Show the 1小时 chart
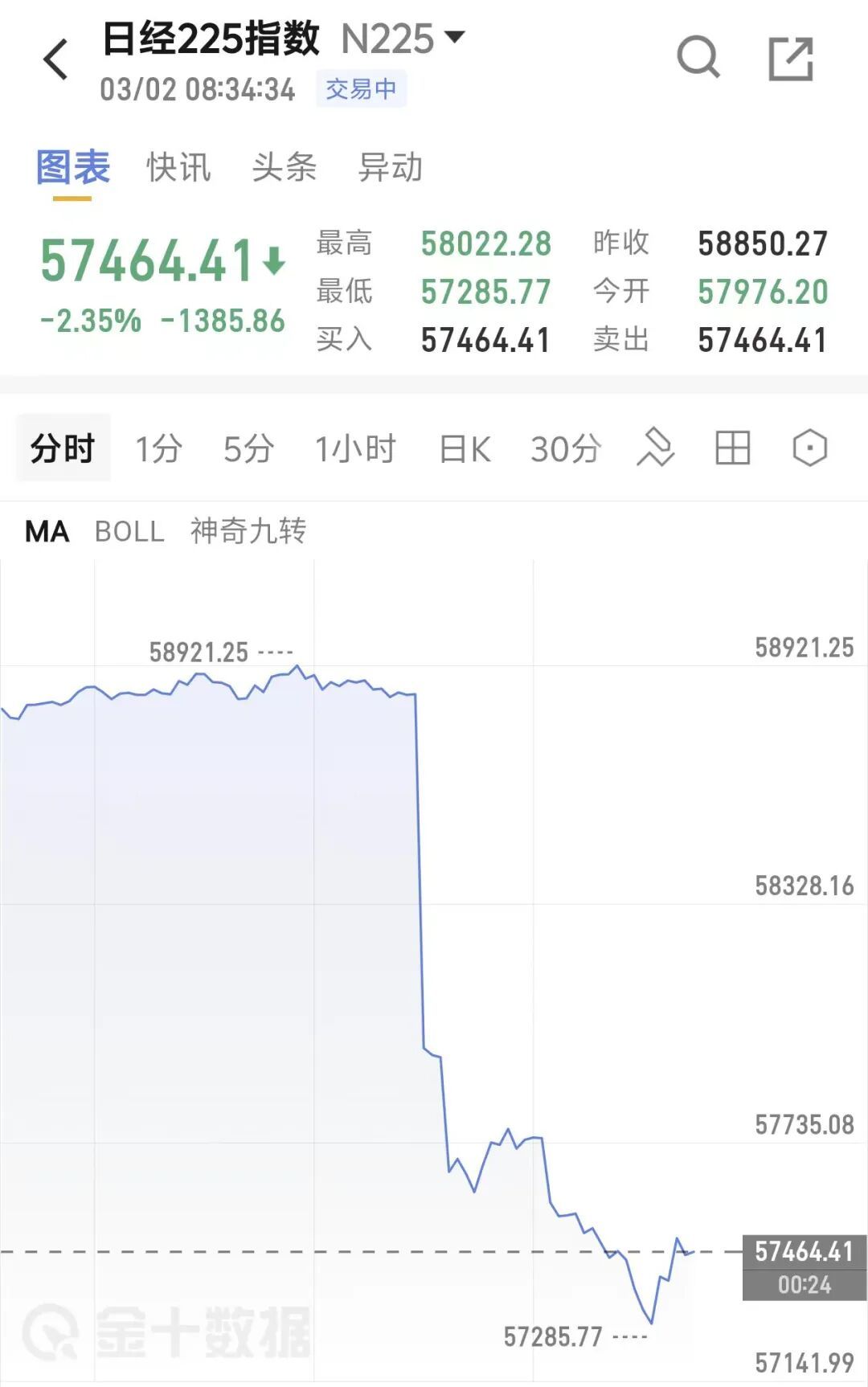Image resolution: width=868 pixels, height=1387 pixels. click(355, 449)
